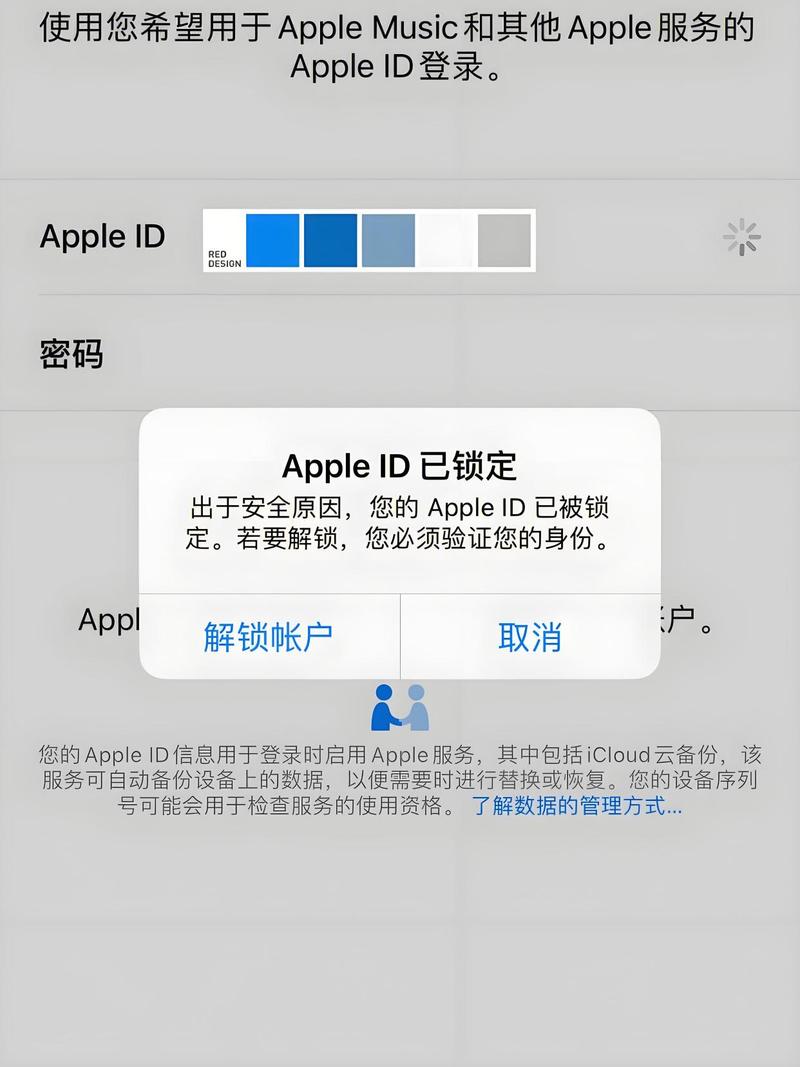
Task: Click the loading spinner icon
Action: pyautogui.click(x=740, y=237)
